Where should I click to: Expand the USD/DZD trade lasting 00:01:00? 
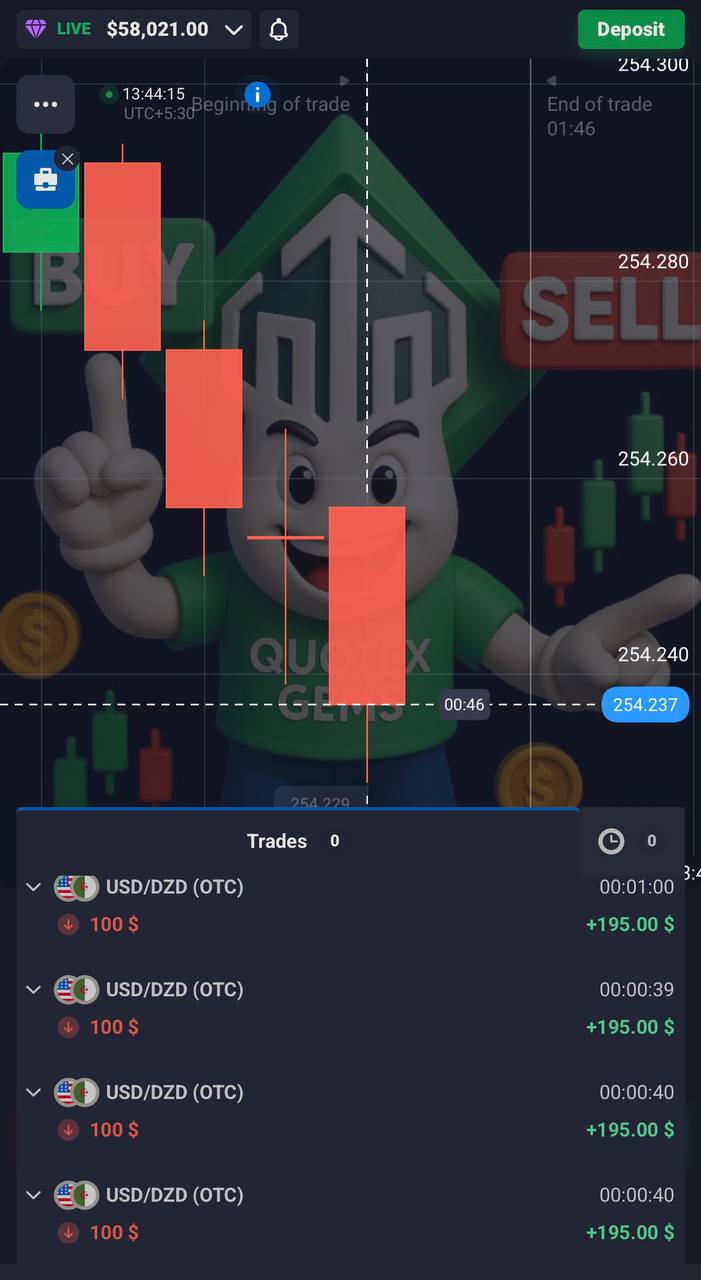(33, 887)
